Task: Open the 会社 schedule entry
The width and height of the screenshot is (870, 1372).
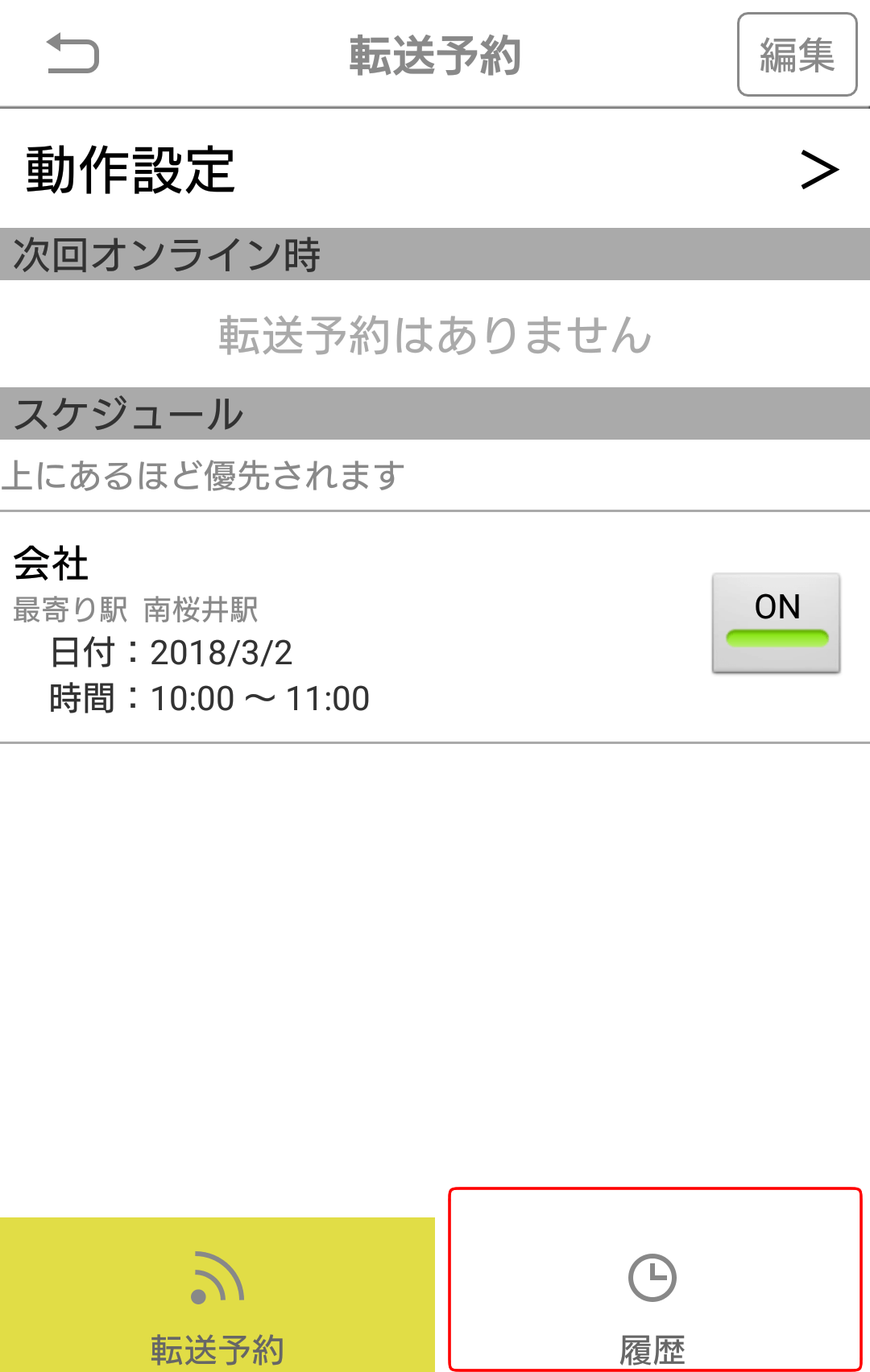Action: (322, 628)
